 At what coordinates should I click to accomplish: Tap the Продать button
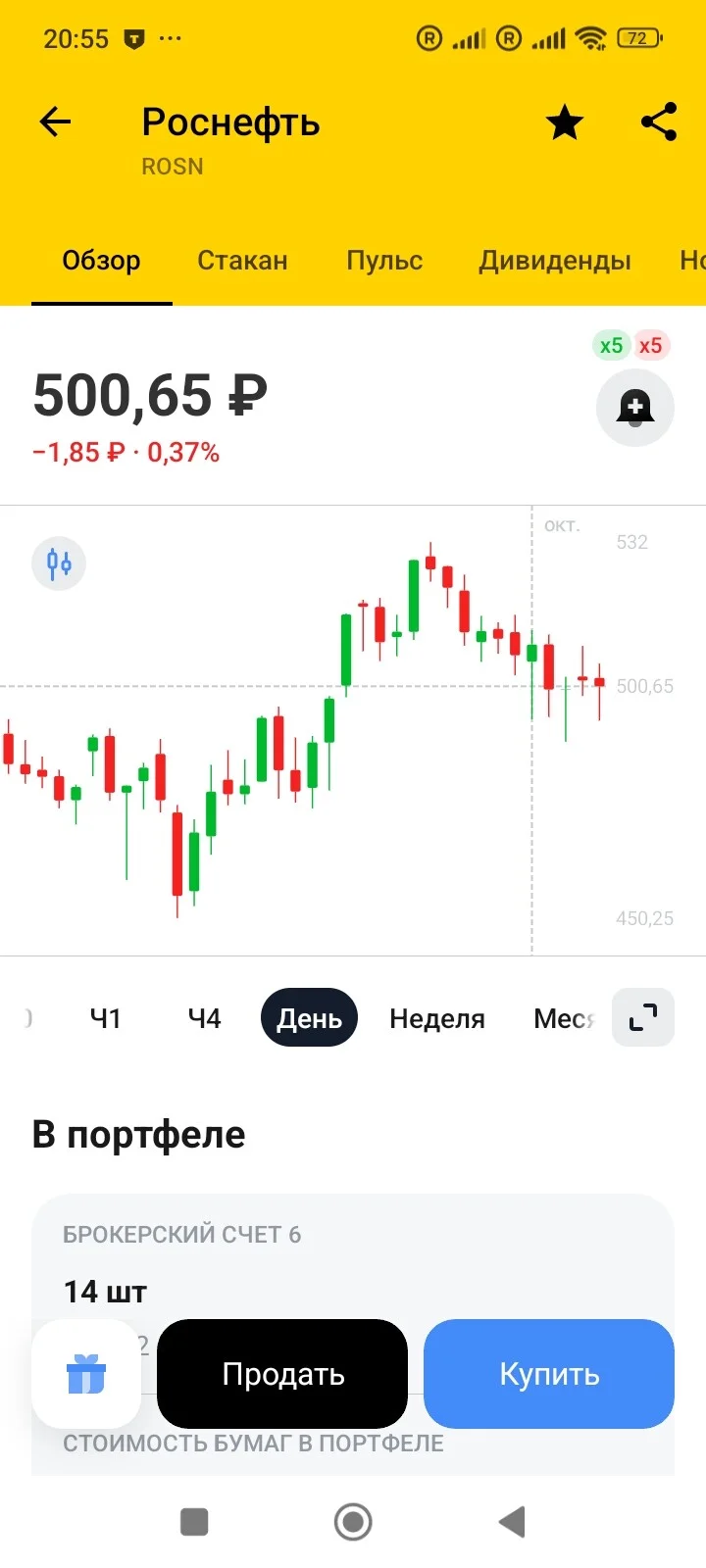282,1374
